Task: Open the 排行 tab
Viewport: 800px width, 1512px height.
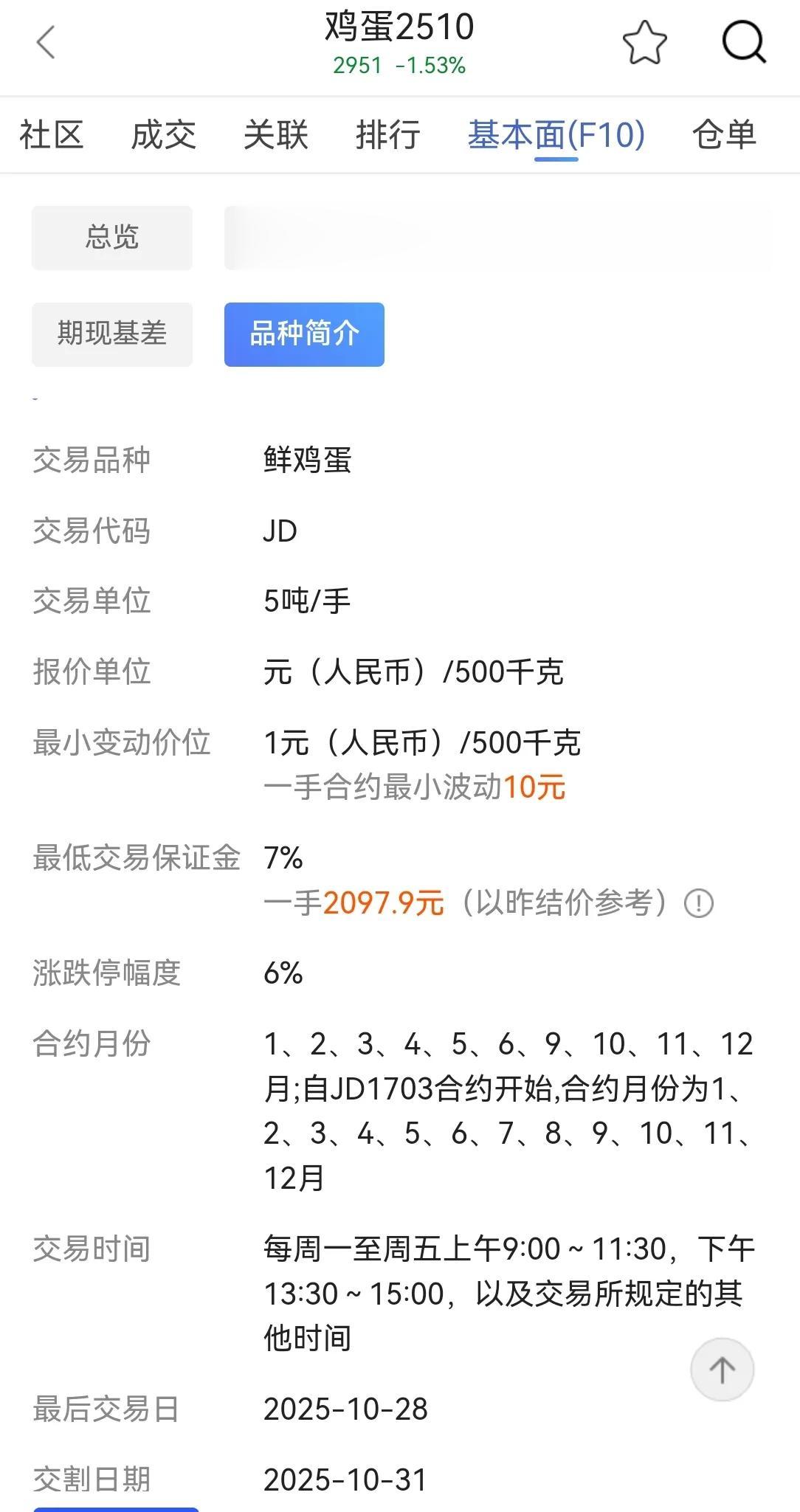Action: pos(388,135)
